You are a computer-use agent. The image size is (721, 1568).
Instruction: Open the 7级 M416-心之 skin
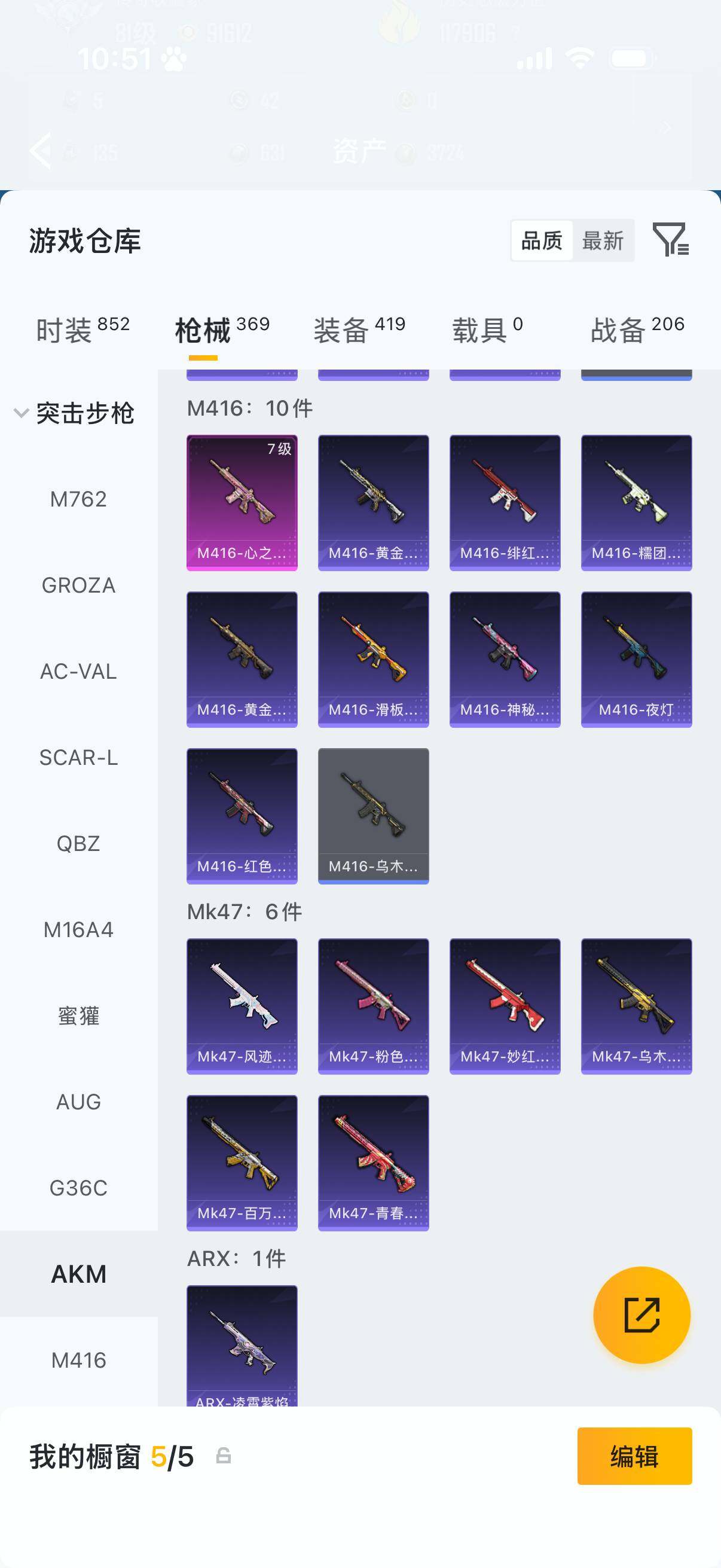[242, 502]
